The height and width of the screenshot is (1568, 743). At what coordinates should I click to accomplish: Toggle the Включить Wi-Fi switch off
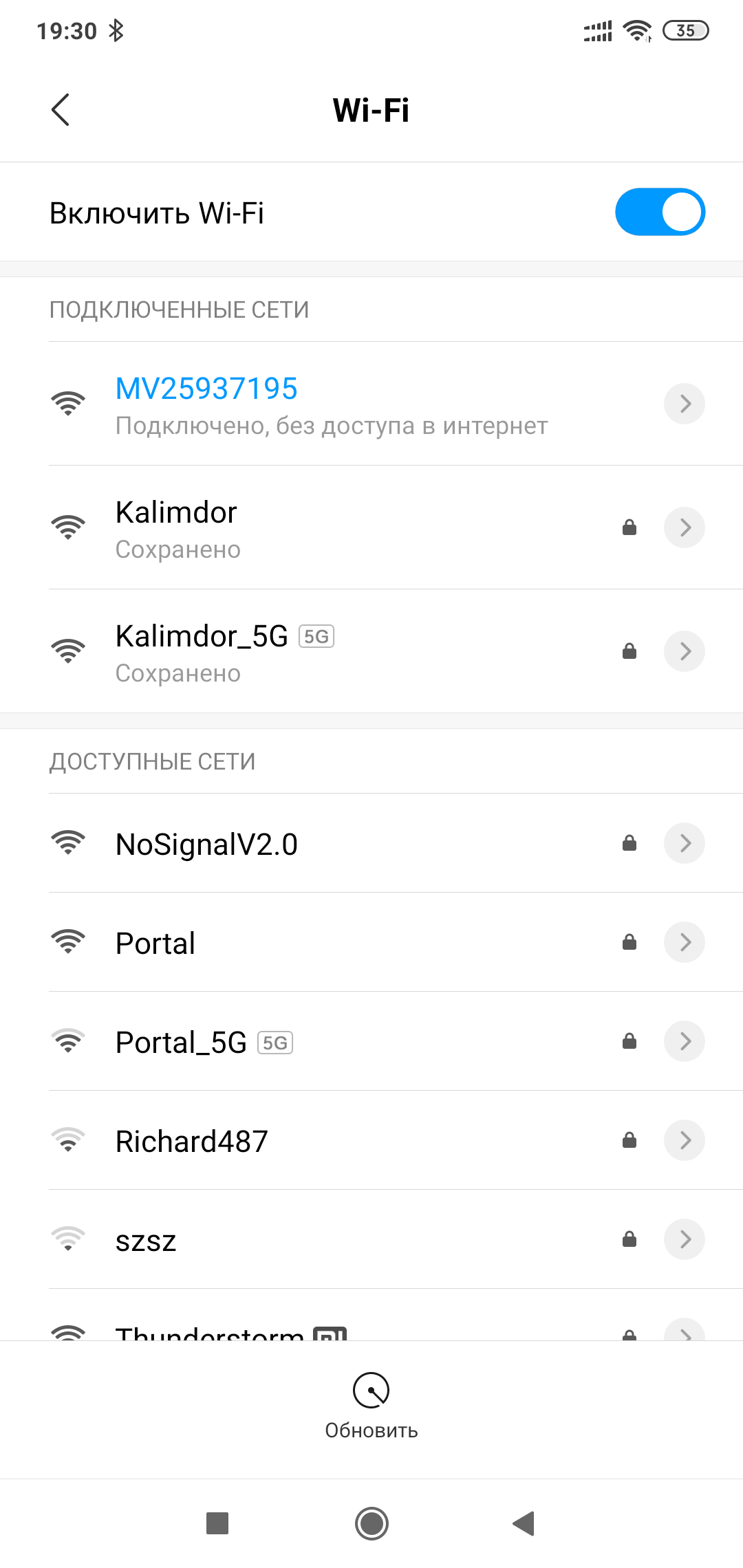pos(660,212)
